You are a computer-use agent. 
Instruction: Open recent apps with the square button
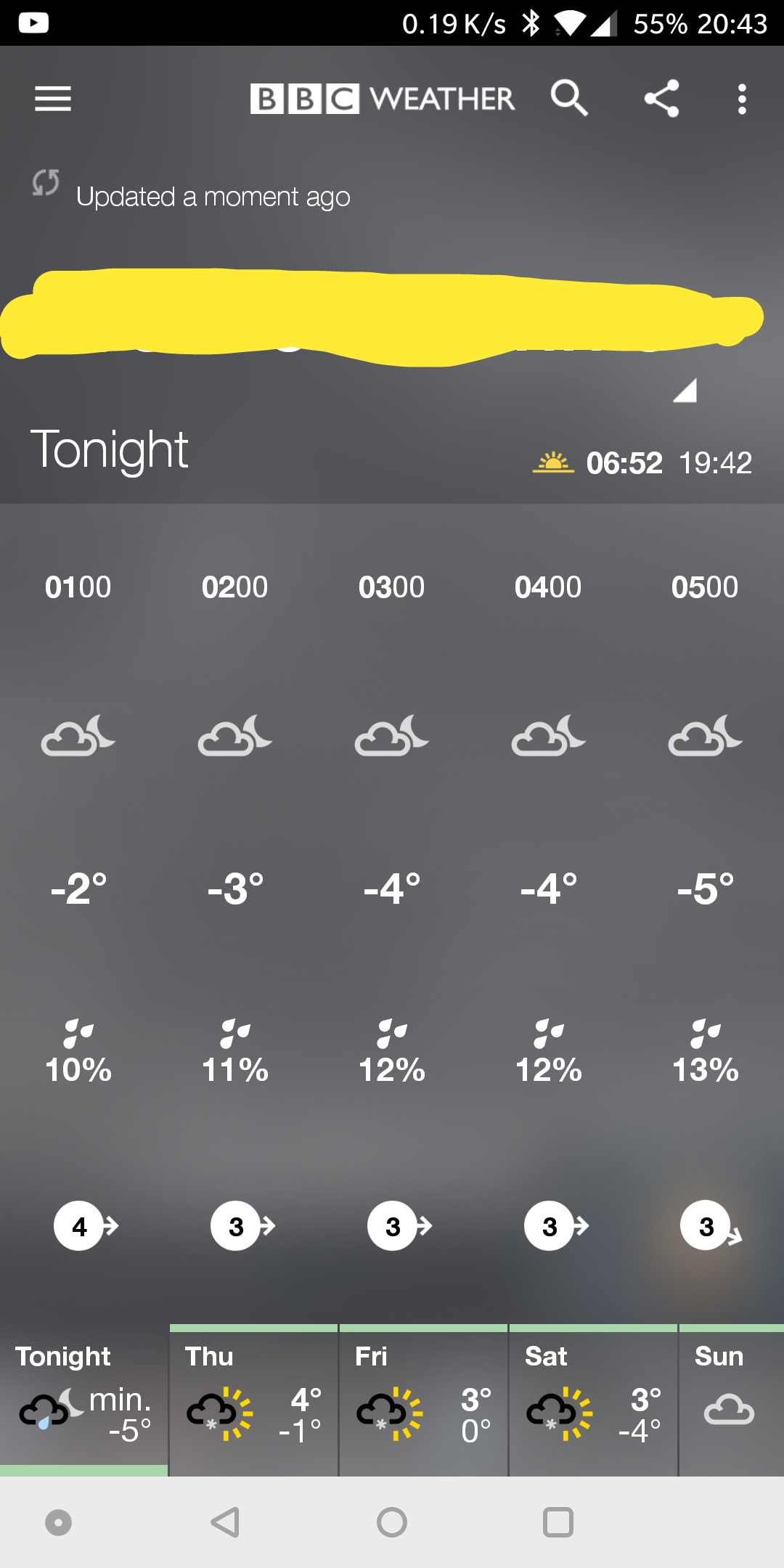click(558, 1522)
